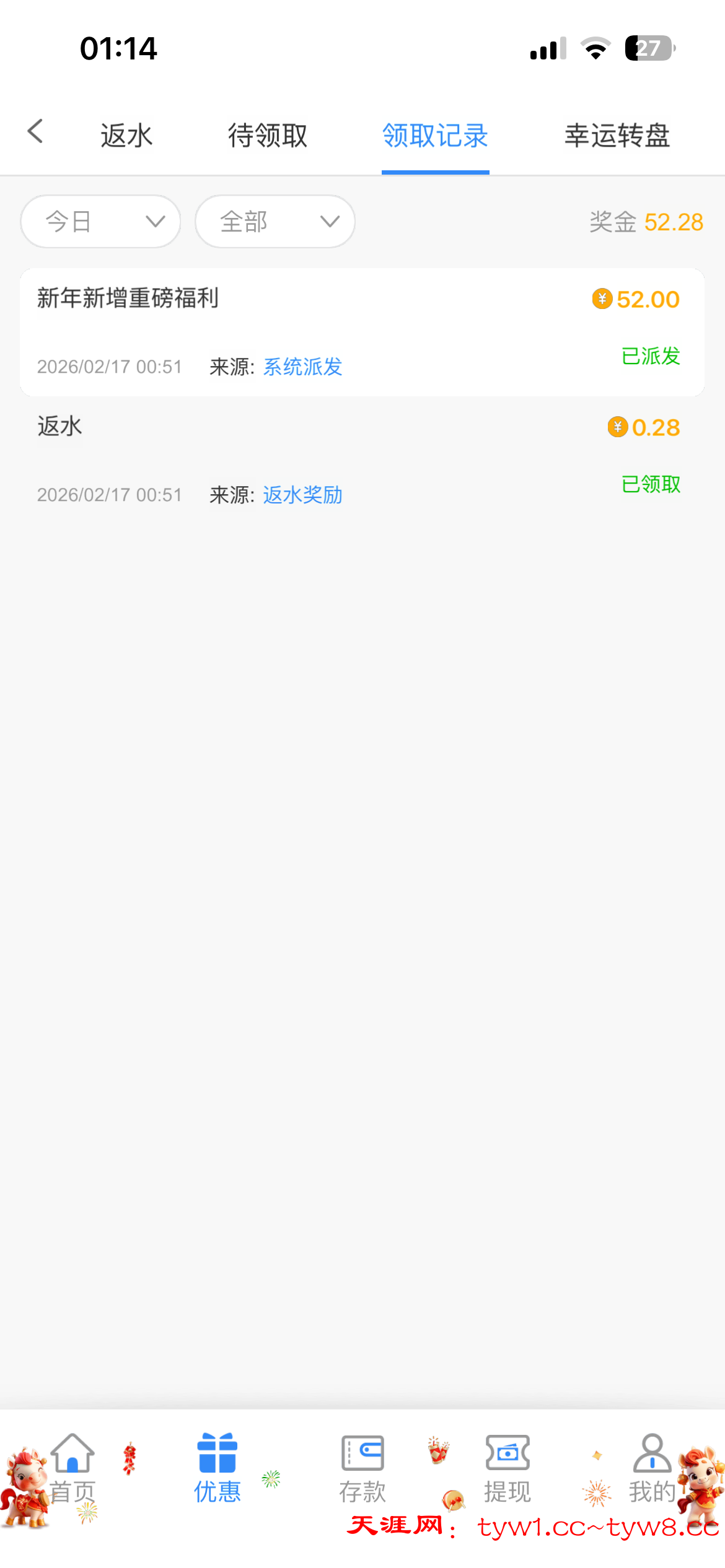Click the 返水奖励 source link

(302, 495)
